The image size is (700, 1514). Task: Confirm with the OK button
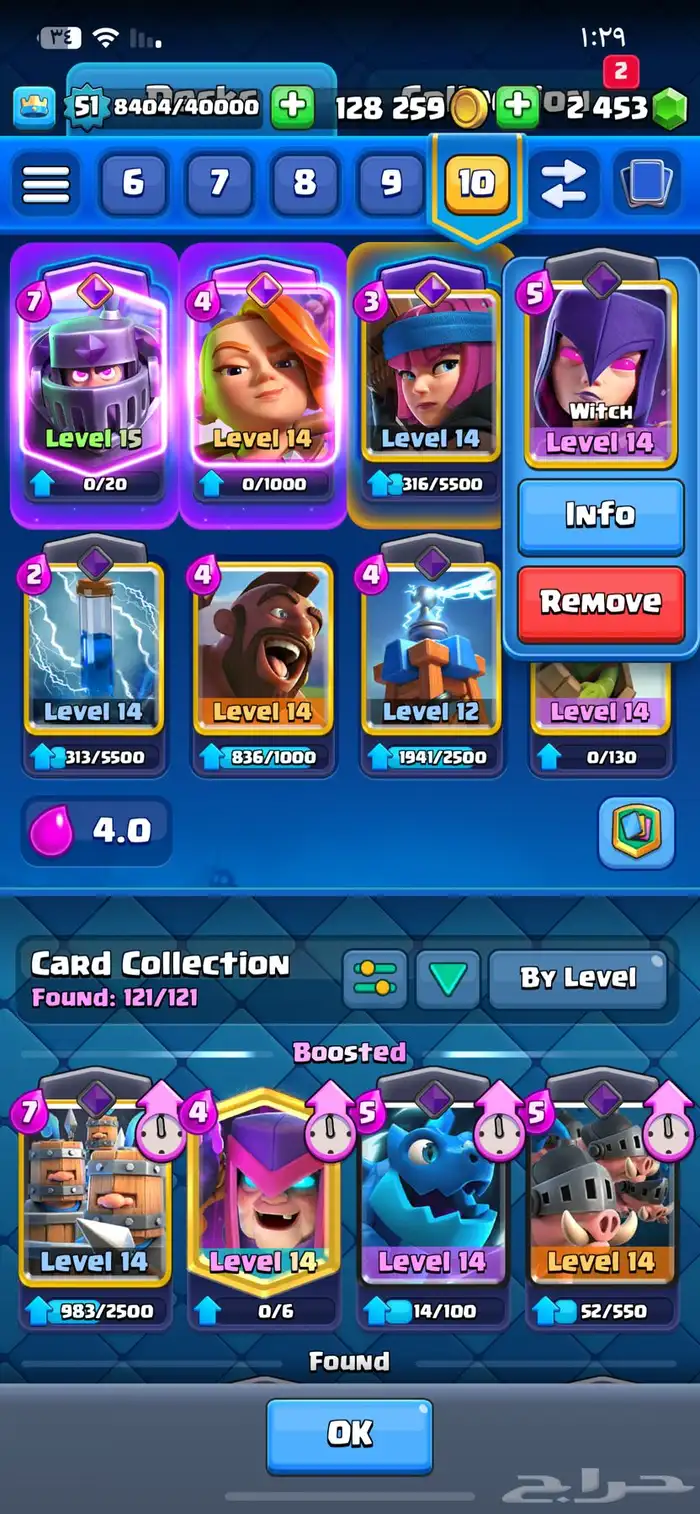click(x=350, y=1434)
